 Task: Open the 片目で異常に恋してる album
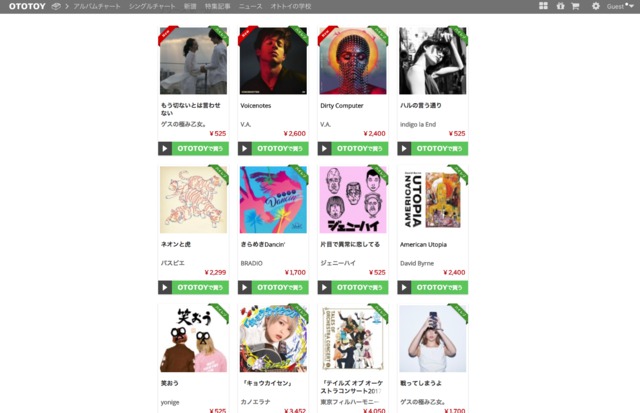point(353,200)
